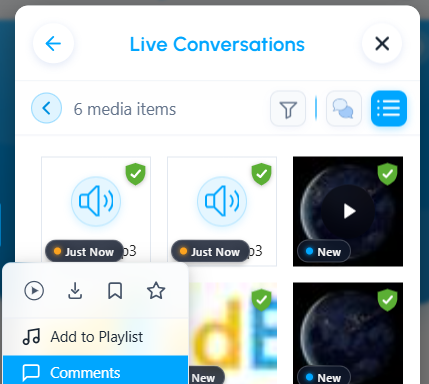Tap the play icon in the popup menu

click(34, 291)
